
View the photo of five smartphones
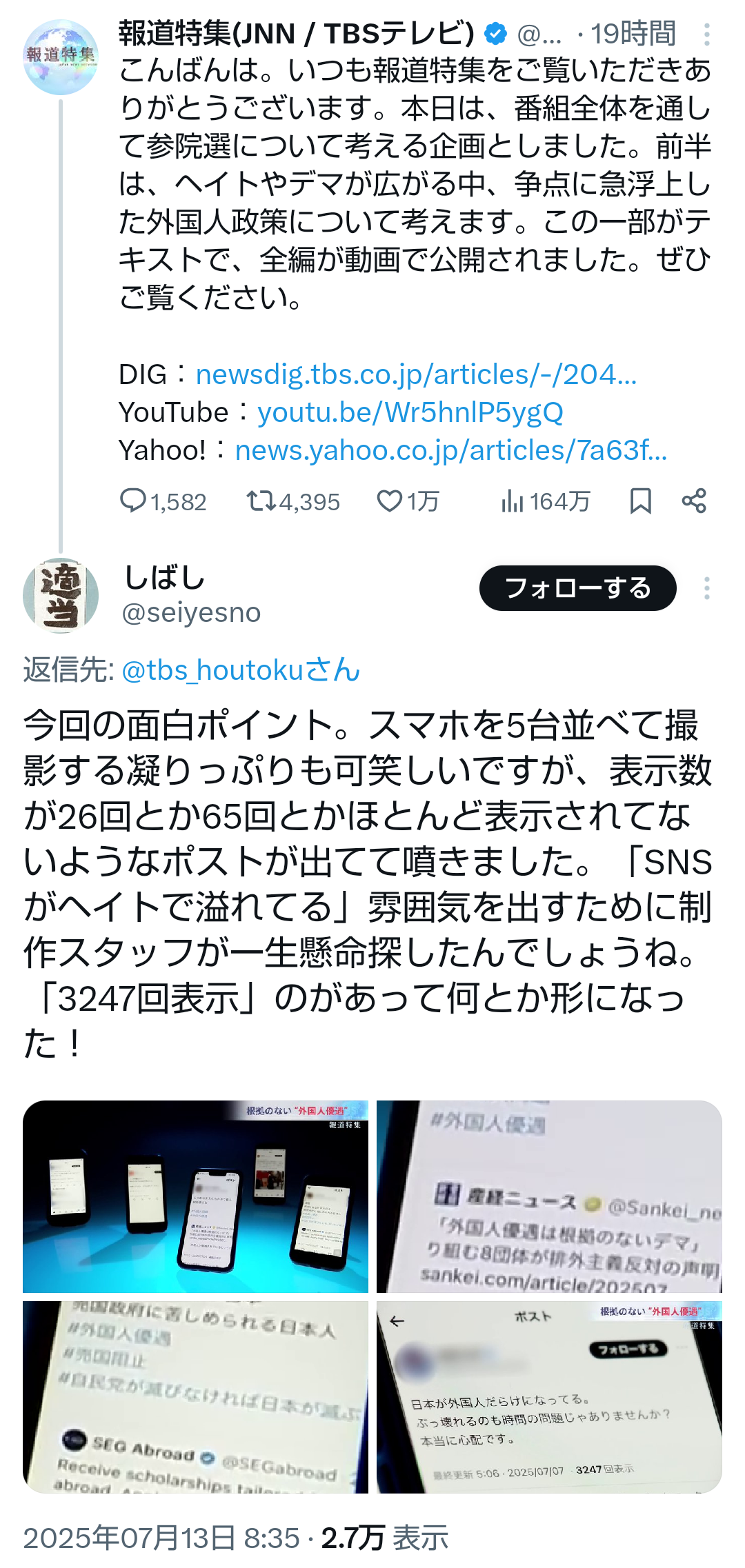pyautogui.click(x=196, y=1196)
